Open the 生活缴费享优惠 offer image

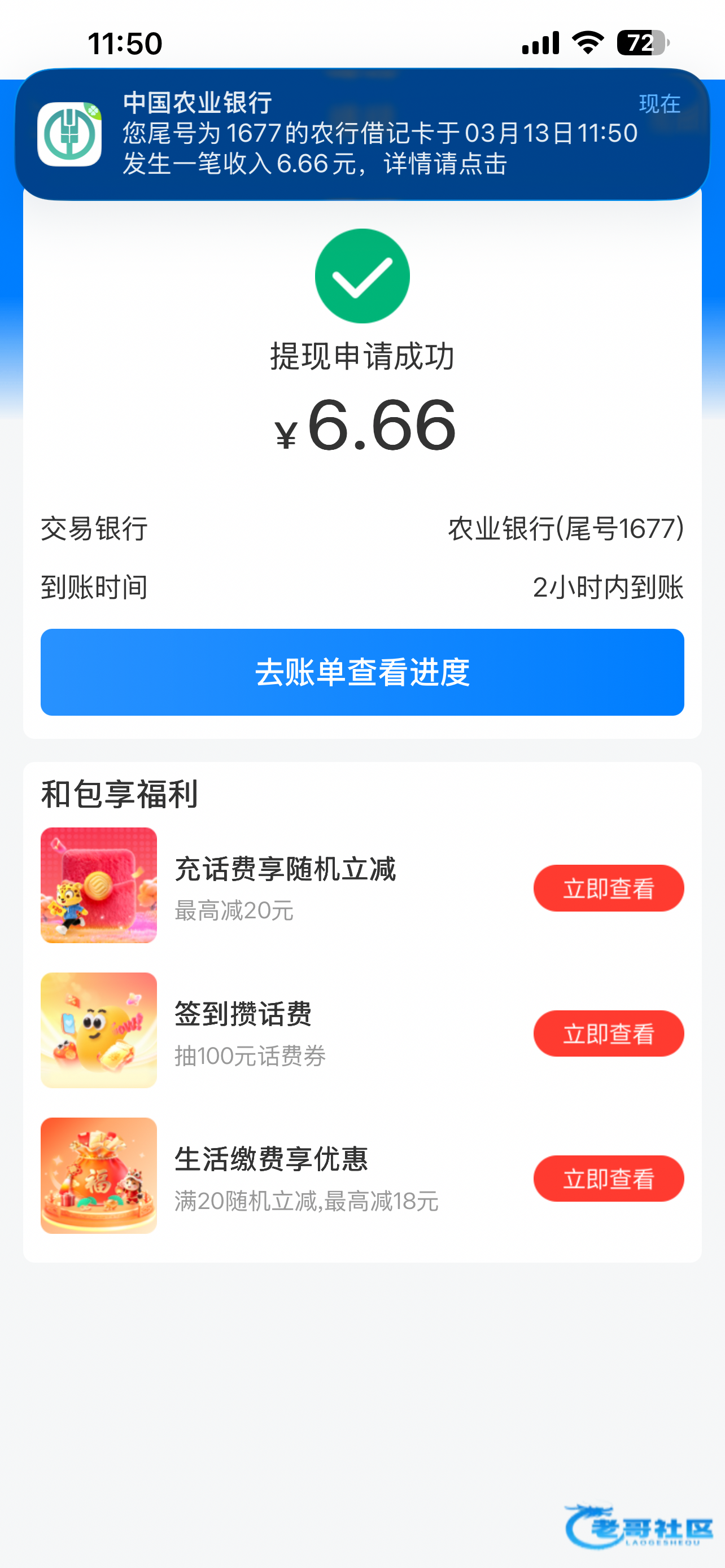pos(99,1175)
